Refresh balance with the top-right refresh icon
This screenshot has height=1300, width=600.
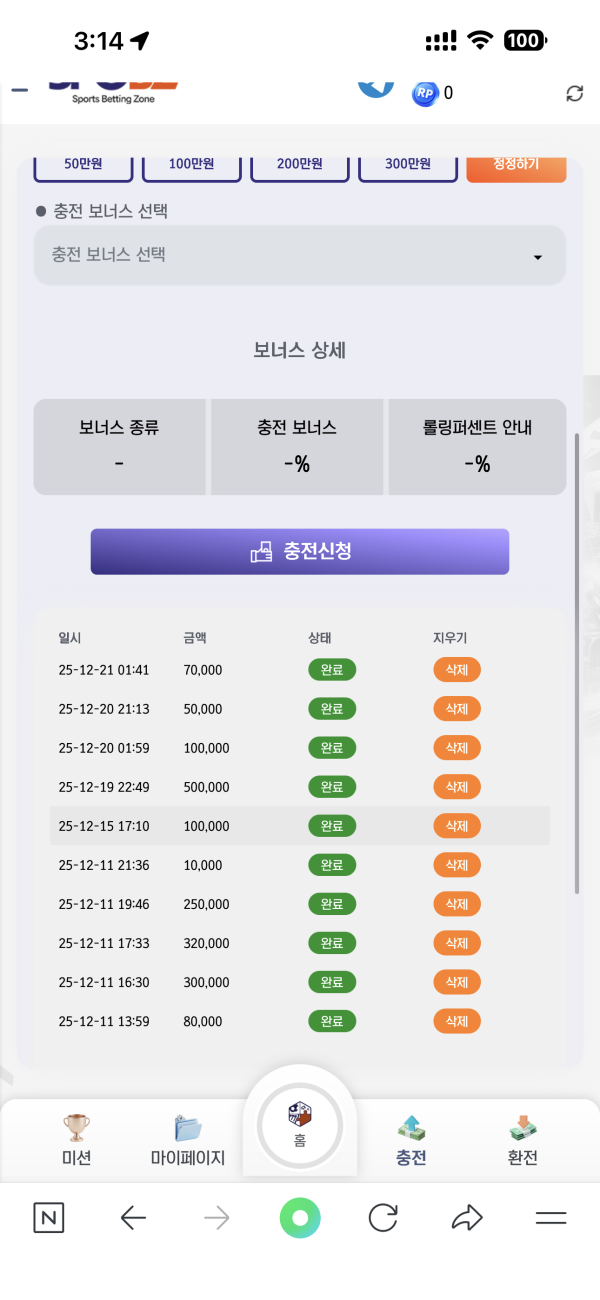(x=574, y=93)
